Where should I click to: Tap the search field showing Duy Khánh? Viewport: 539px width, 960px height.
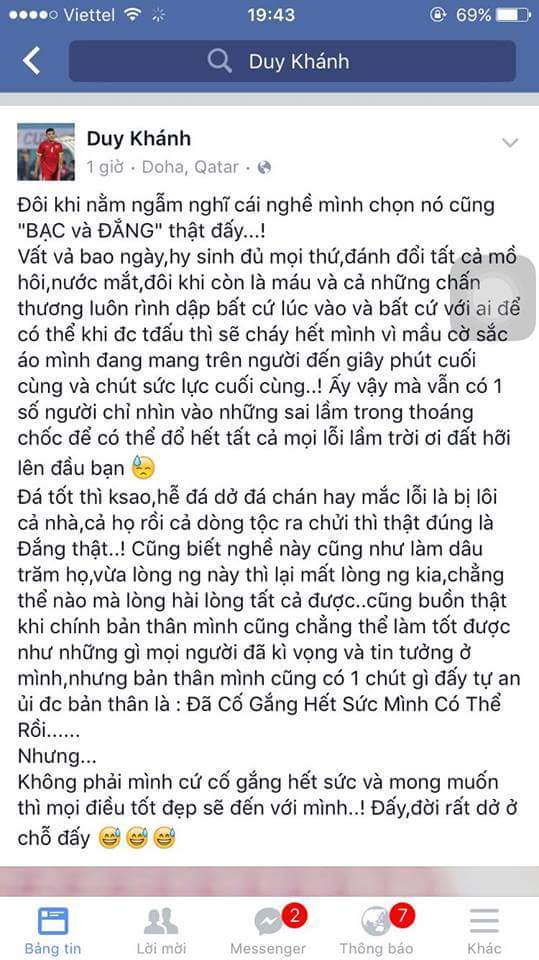(292, 61)
